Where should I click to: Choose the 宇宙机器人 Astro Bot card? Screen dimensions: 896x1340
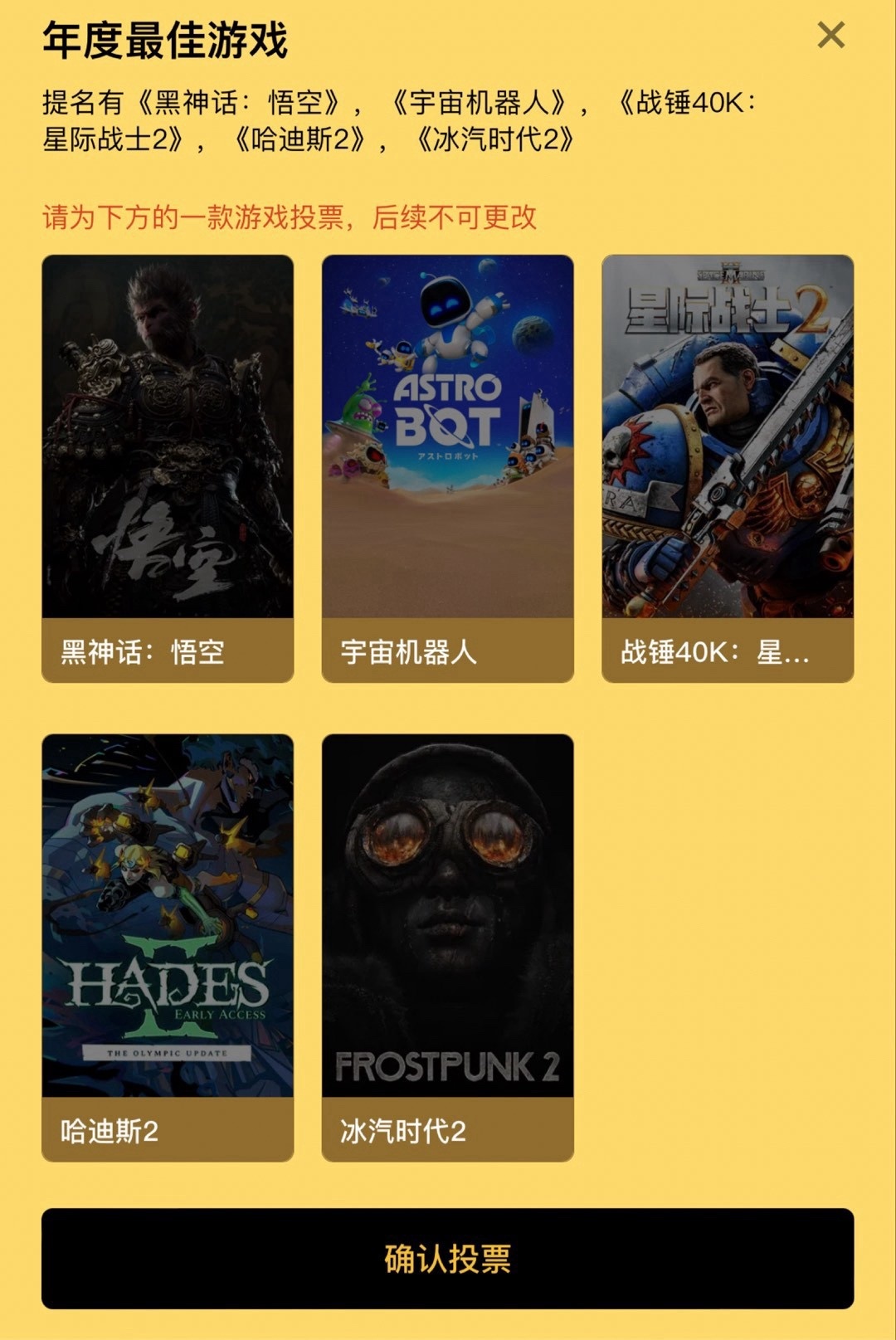tap(447, 468)
